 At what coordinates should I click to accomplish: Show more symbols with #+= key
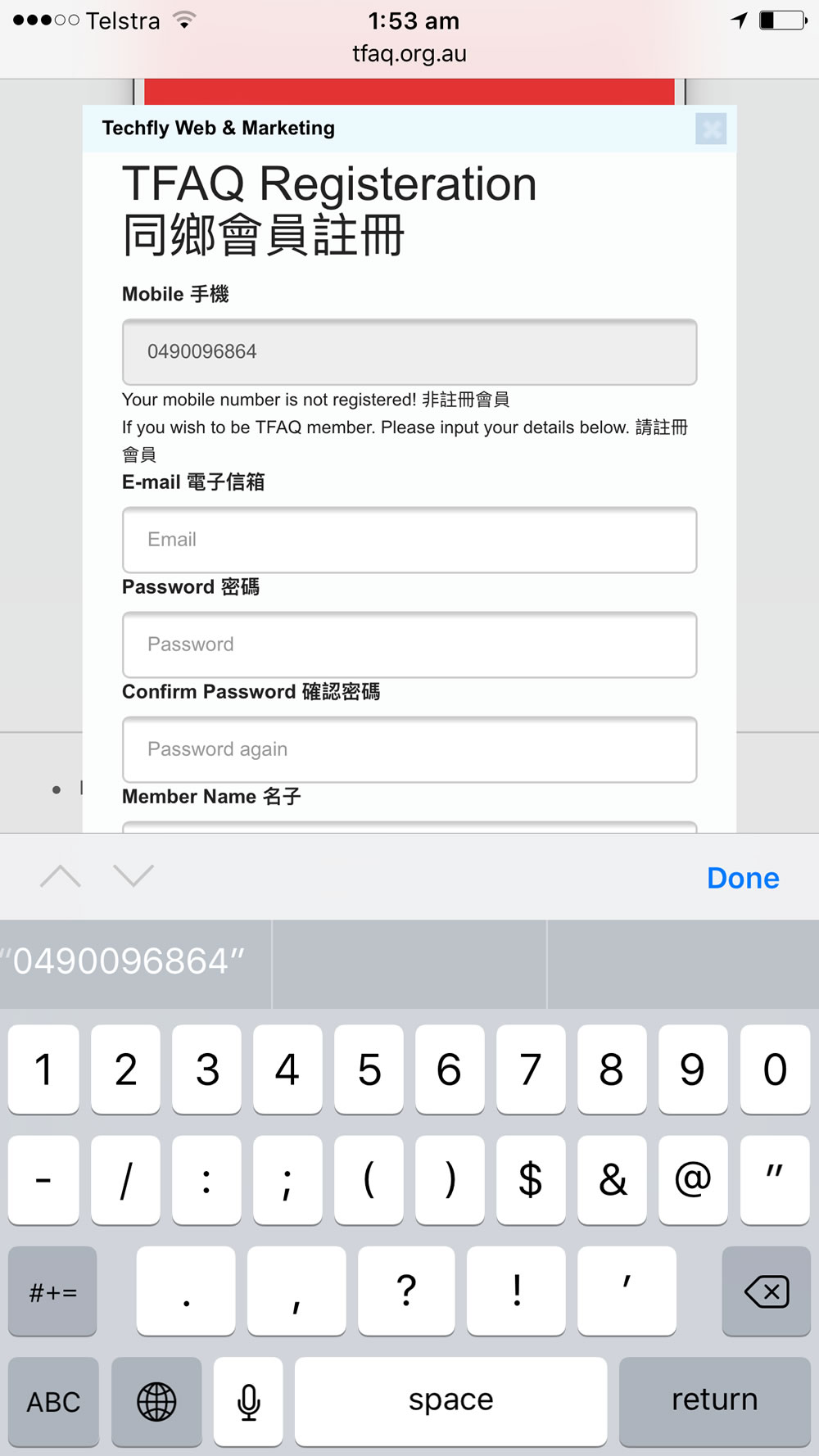pyautogui.click(x=53, y=1291)
